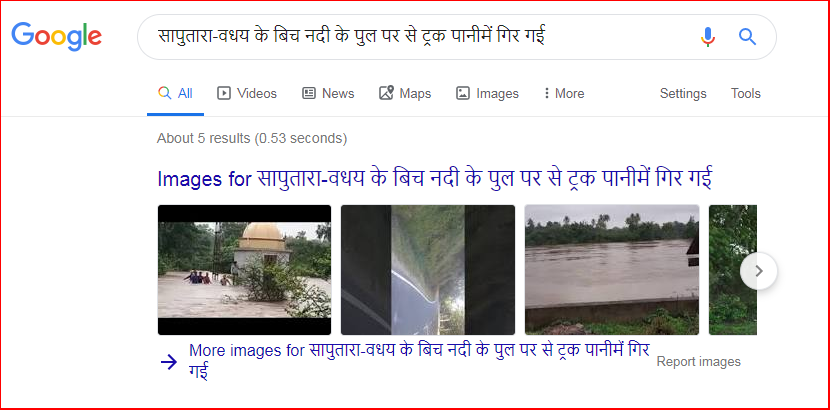830x410 pixels.
Task: Open search Tools
Action: click(745, 93)
